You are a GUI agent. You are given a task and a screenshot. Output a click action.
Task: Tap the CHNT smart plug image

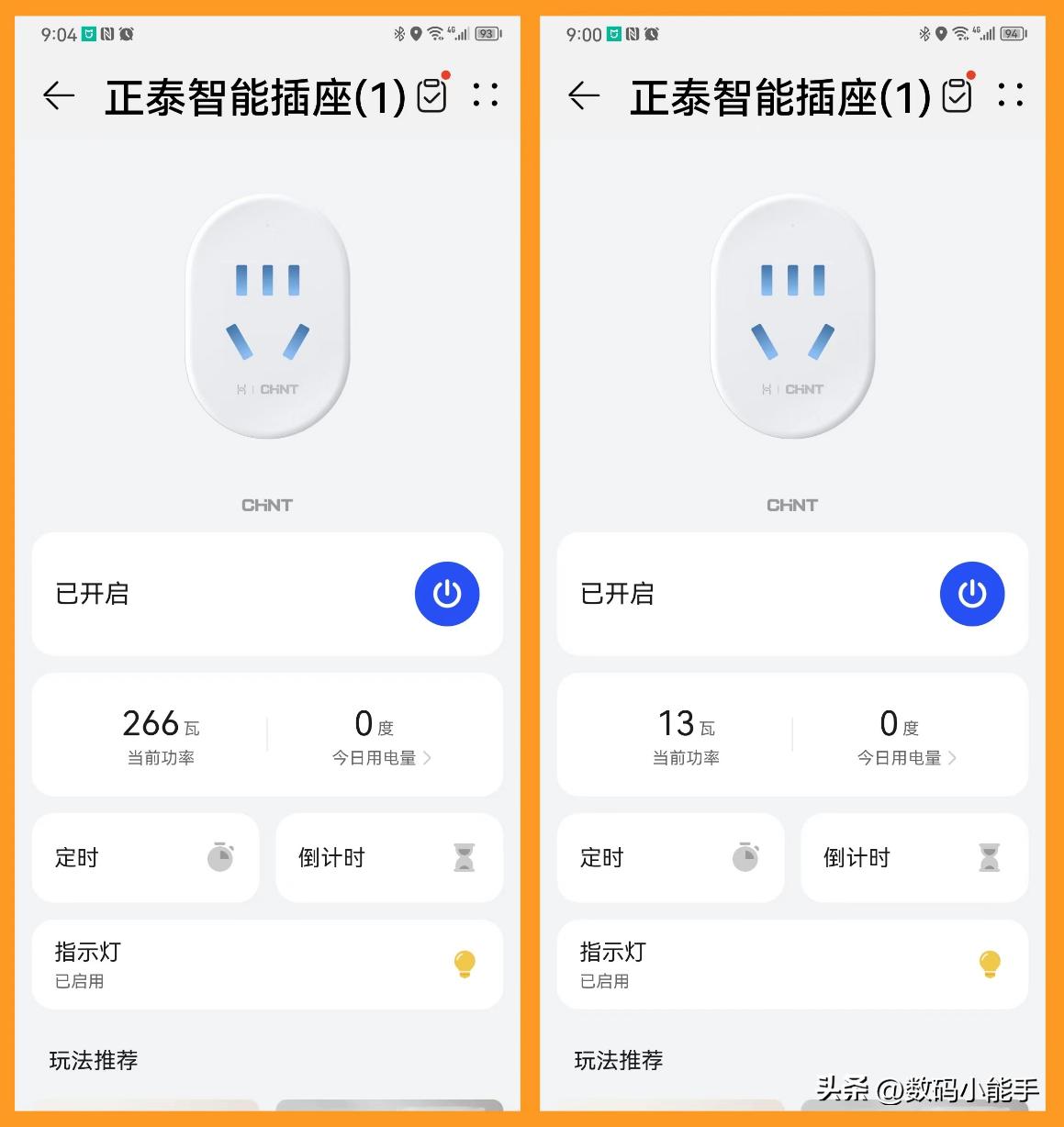[x=267, y=321]
